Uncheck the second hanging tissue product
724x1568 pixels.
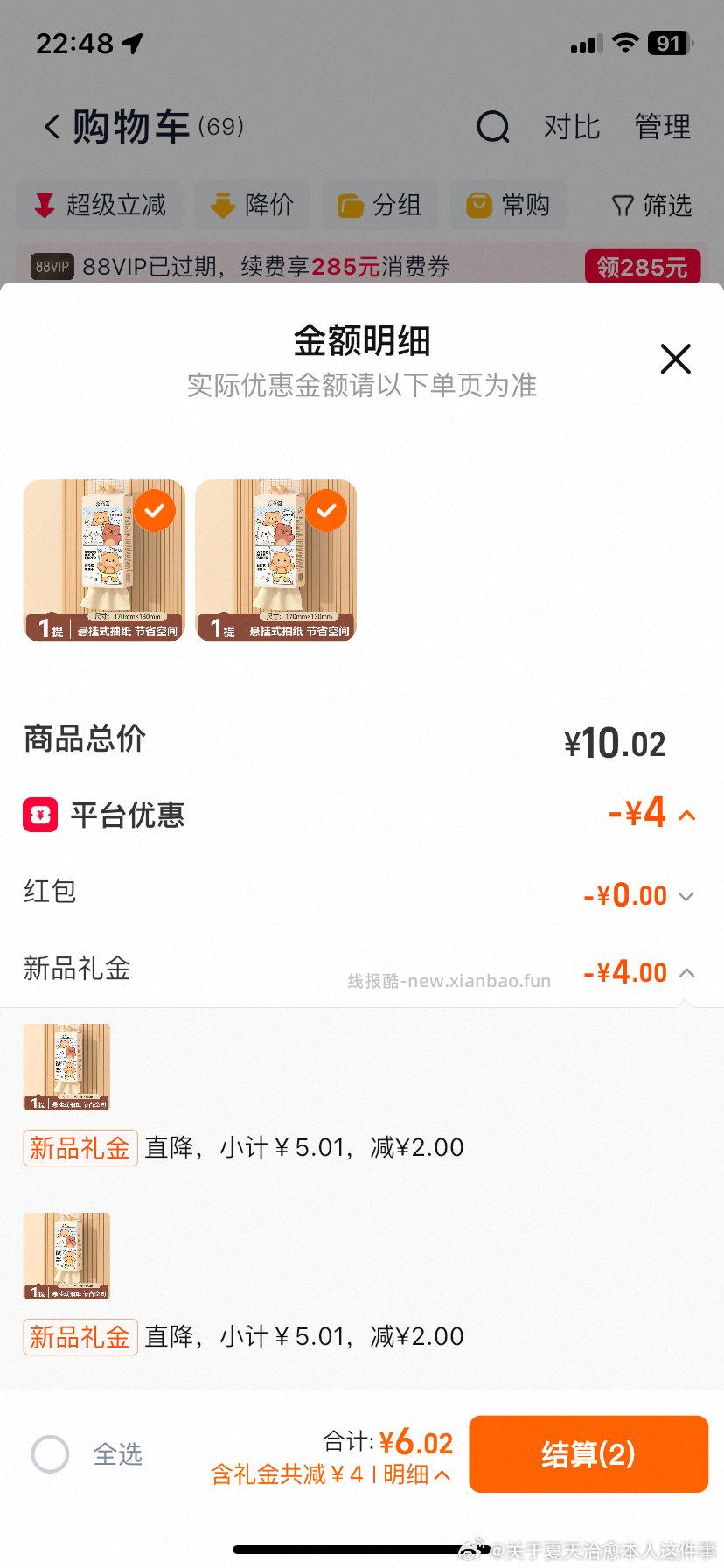pyautogui.click(x=326, y=510)
